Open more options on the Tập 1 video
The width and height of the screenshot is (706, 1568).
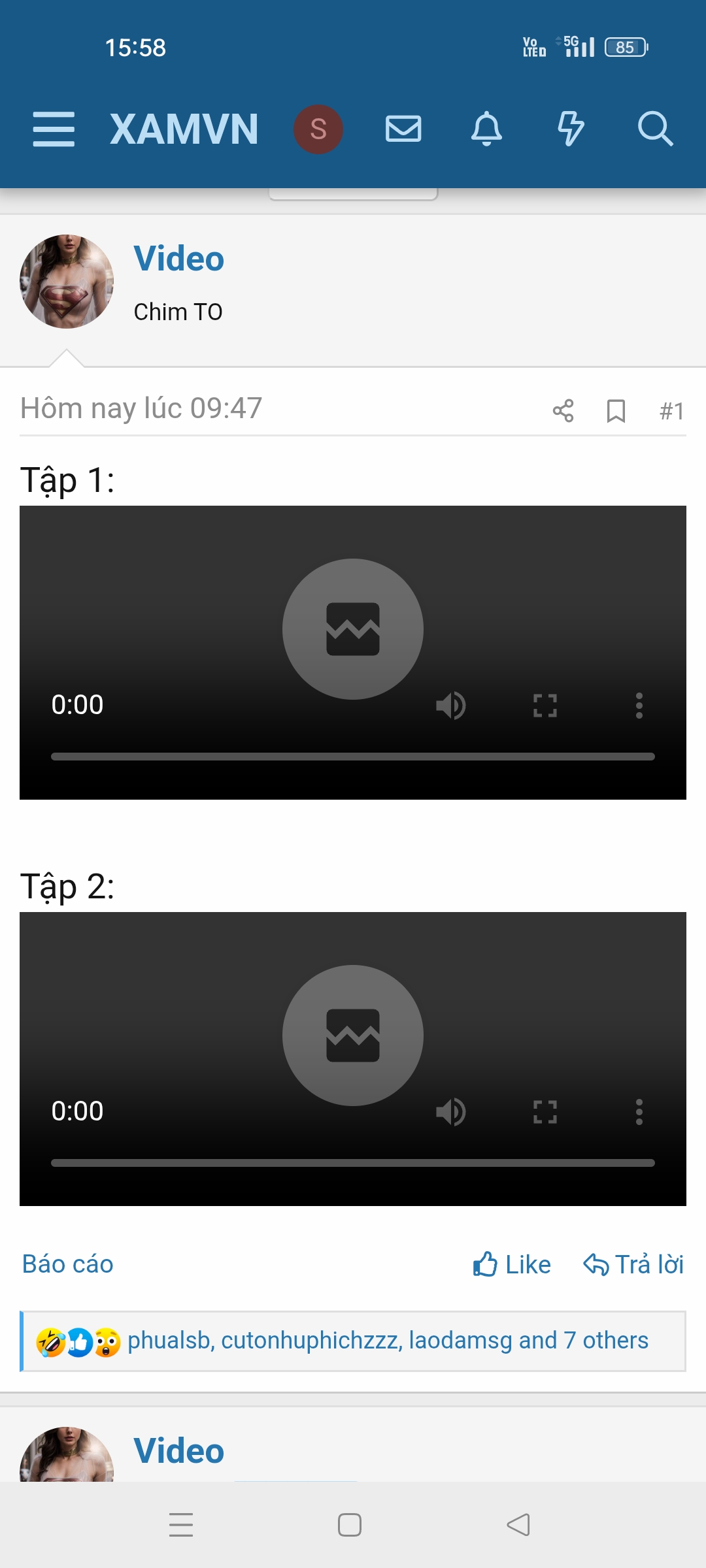639,706
